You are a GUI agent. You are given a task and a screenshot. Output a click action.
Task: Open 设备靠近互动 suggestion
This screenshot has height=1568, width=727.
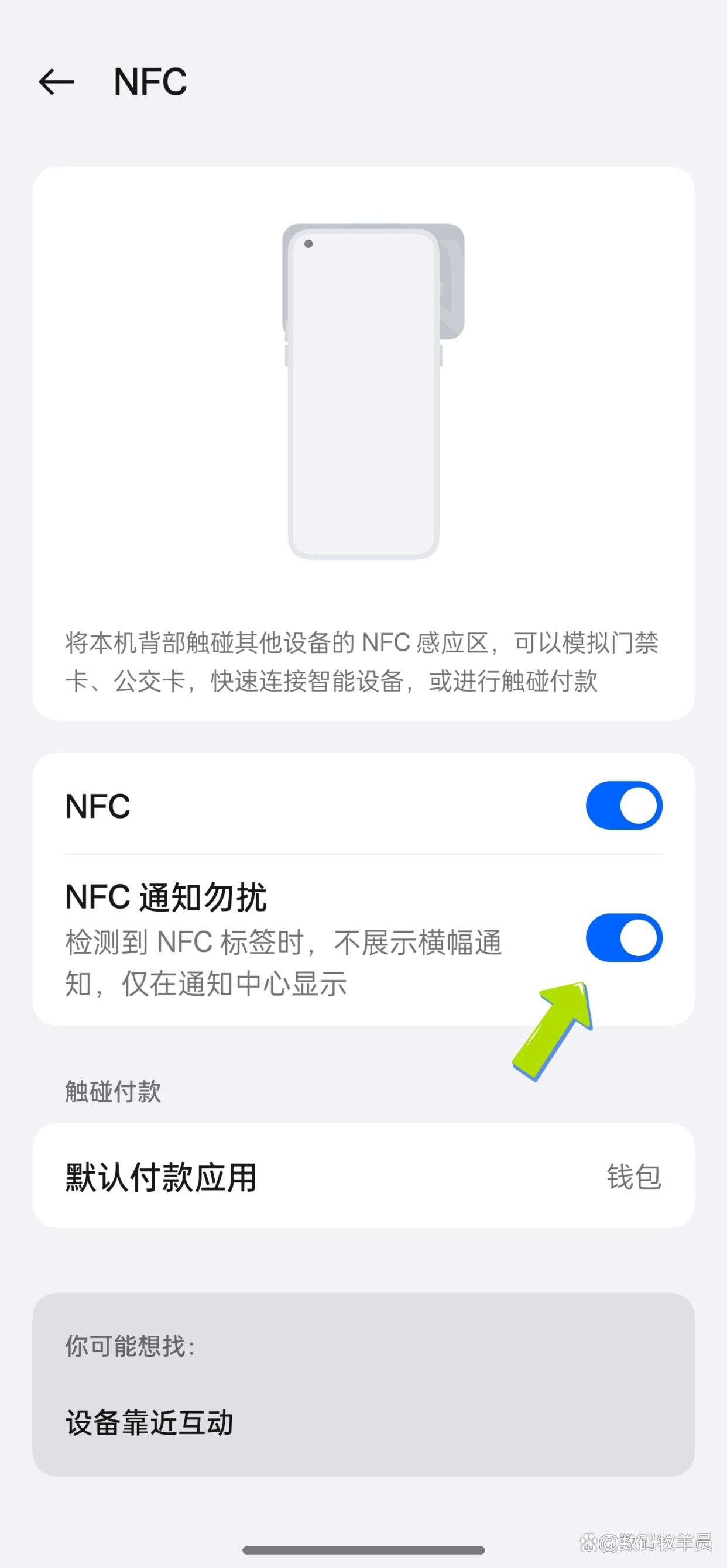[364, 1422]
